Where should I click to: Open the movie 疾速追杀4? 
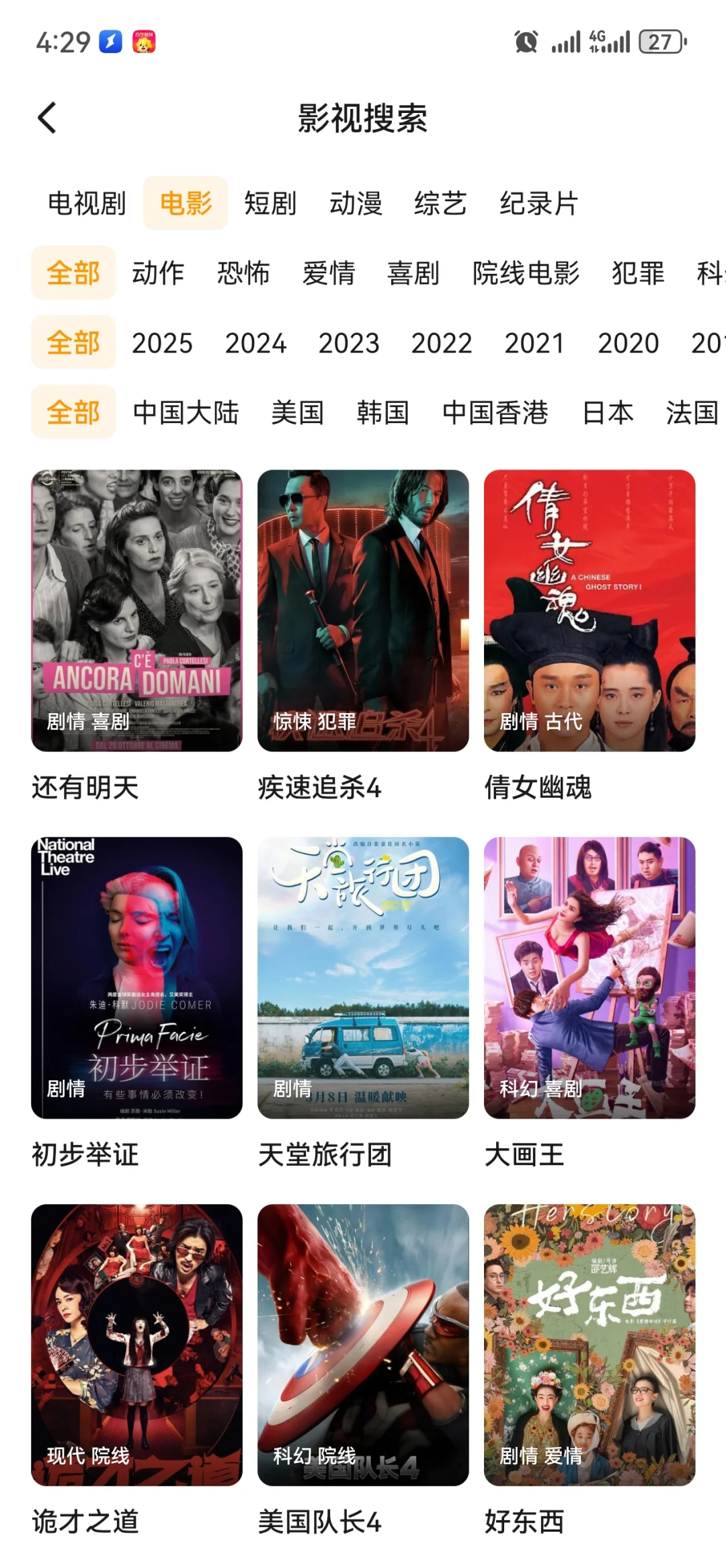(363, 610)
